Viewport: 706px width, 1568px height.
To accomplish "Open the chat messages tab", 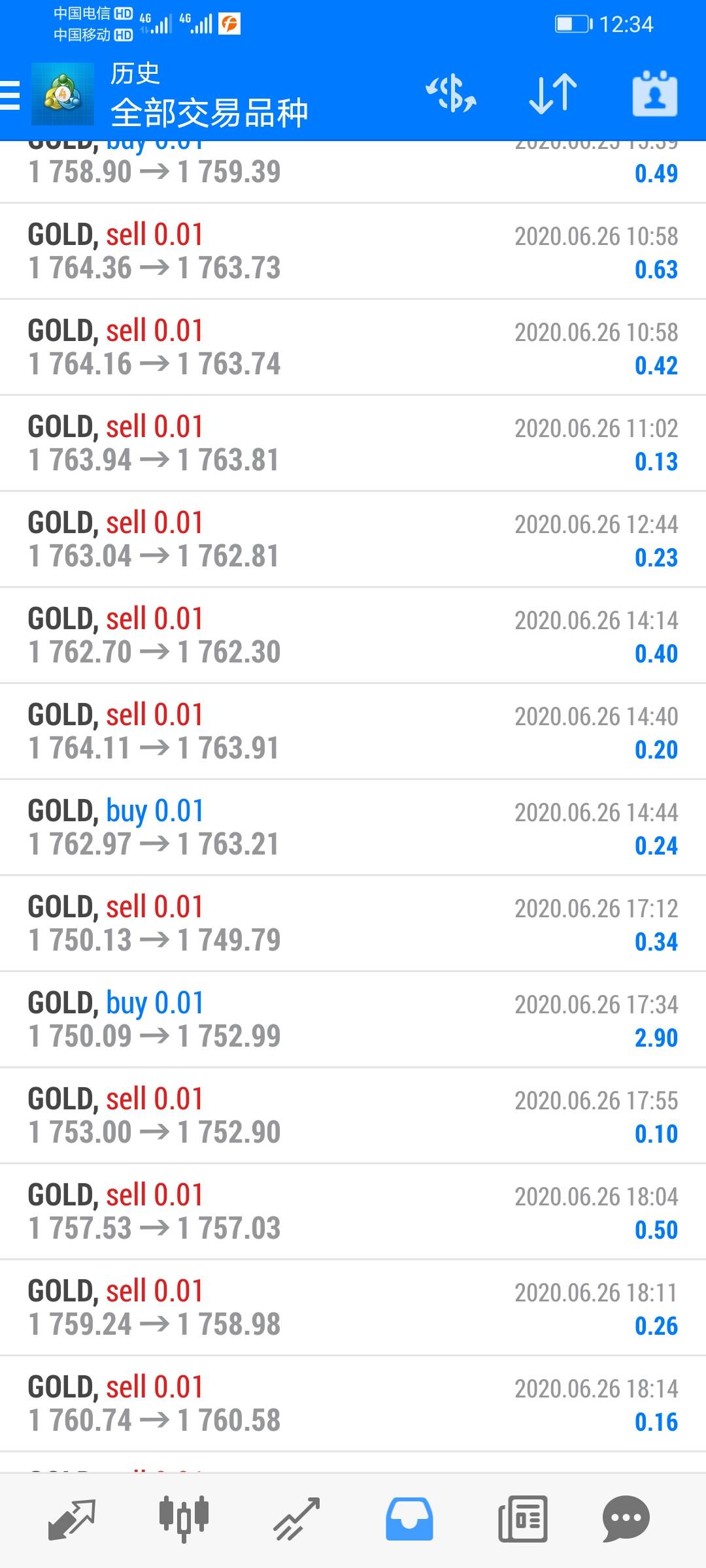I will pyautogui.click(x=626, y=1520).
